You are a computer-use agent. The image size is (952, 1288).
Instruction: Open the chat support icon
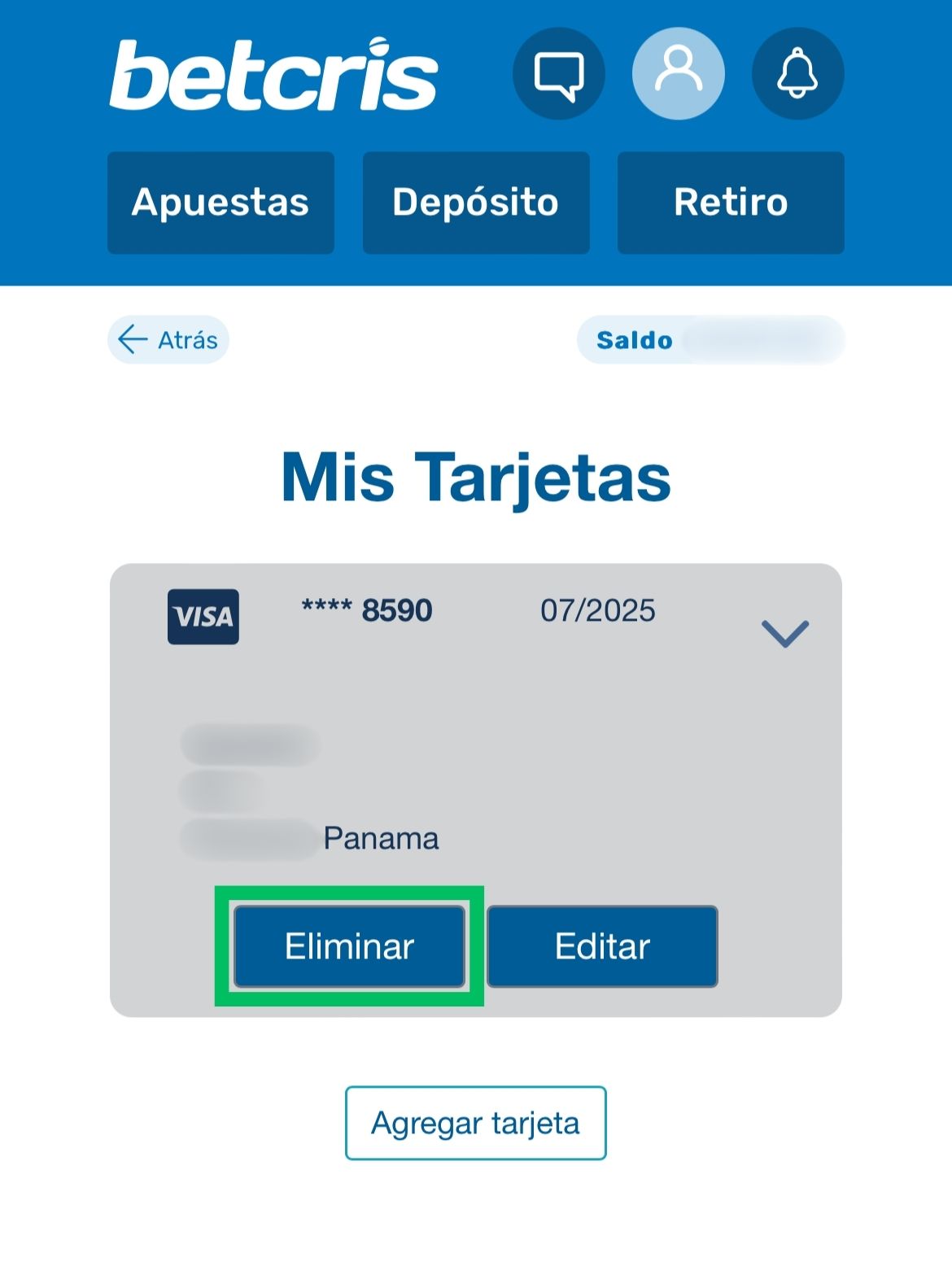[558, 74]
